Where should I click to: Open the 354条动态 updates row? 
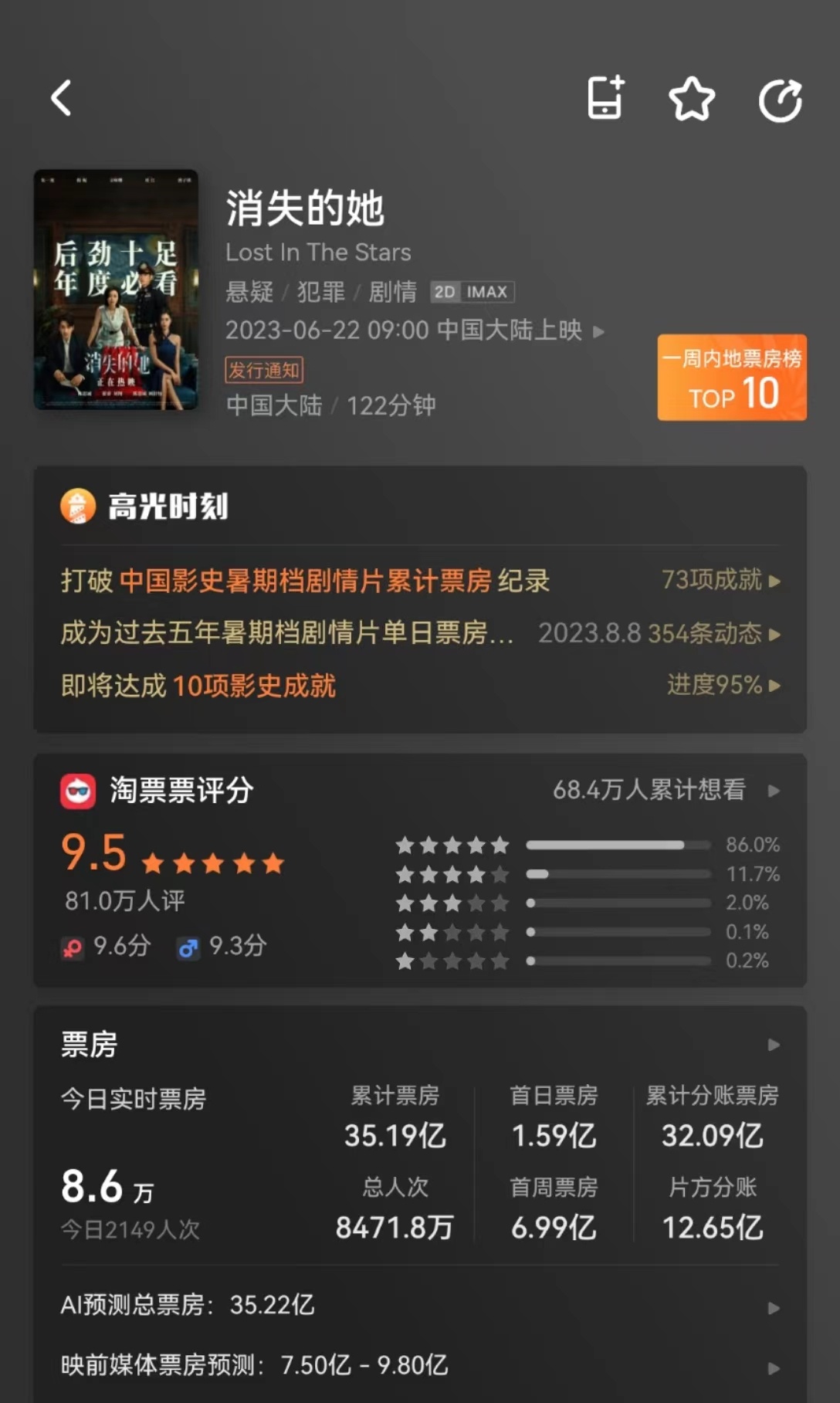click(x=659, y=634)
